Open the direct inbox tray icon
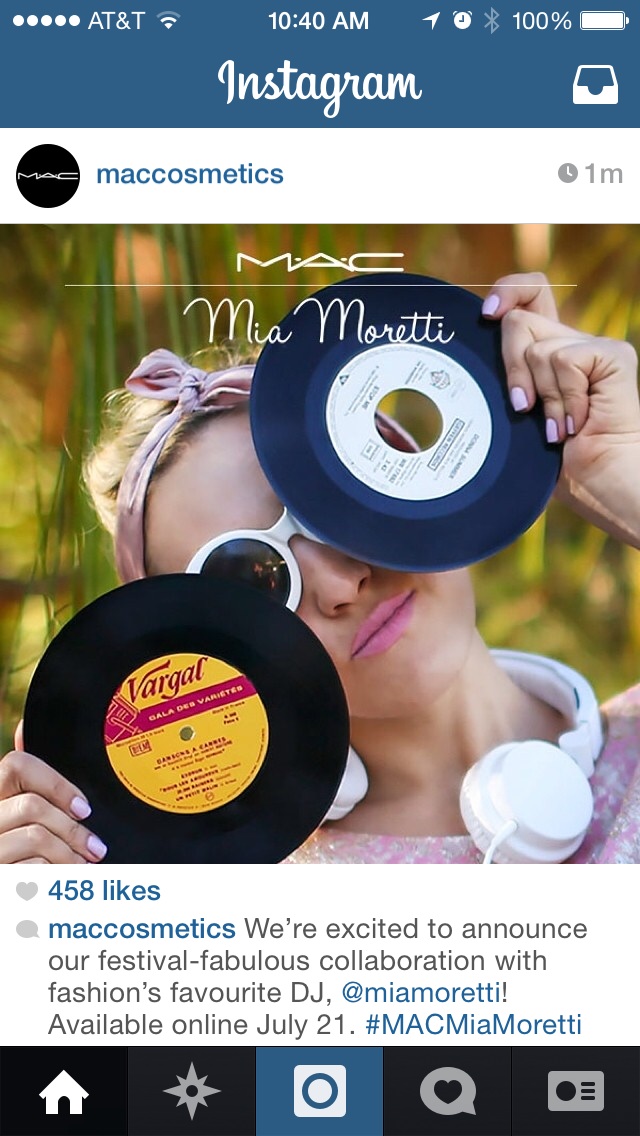Viewport: 640px width, 1136px height. coord(595,85)
